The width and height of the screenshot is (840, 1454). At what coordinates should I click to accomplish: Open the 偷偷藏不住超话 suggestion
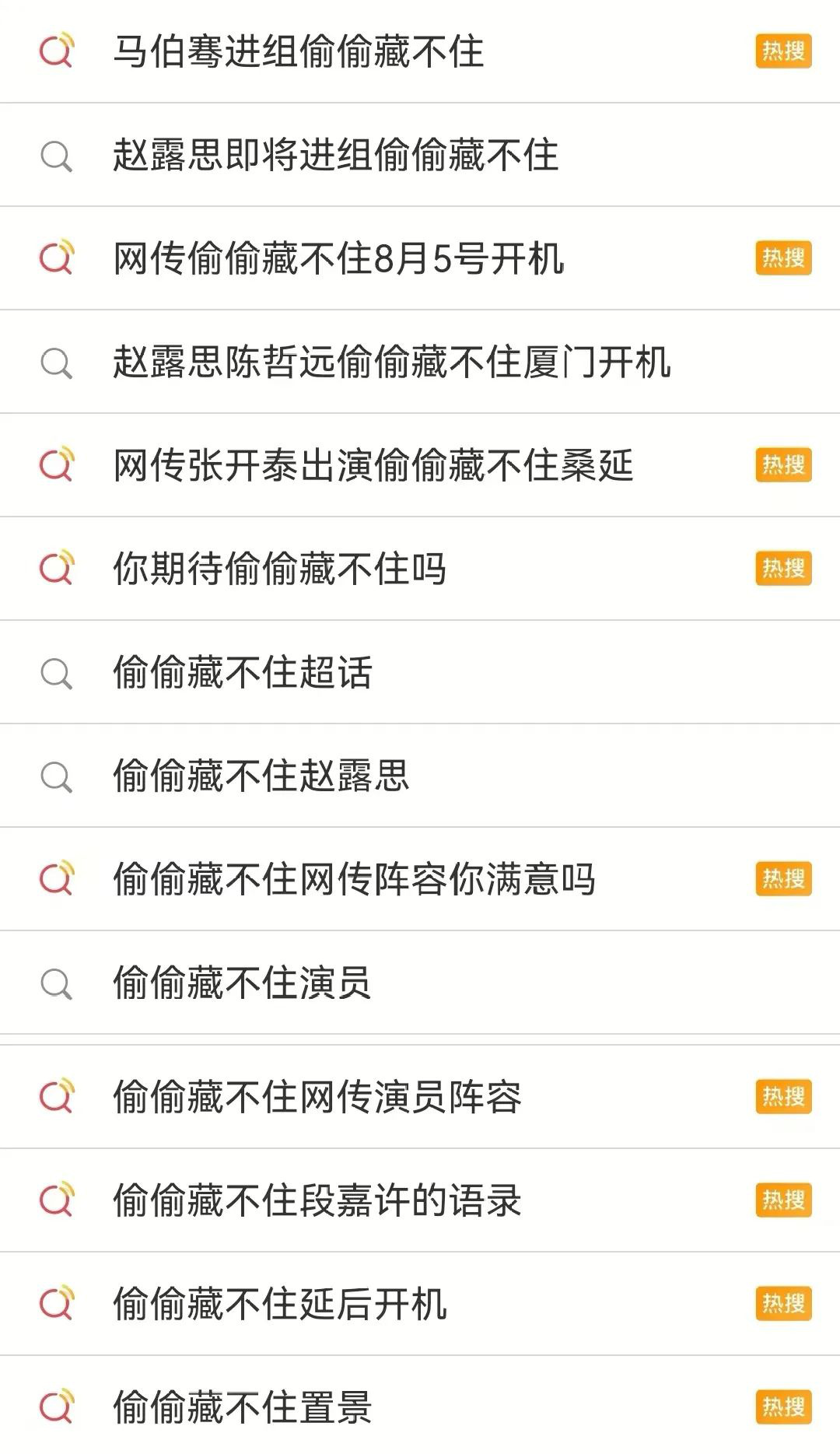(420, 672)
